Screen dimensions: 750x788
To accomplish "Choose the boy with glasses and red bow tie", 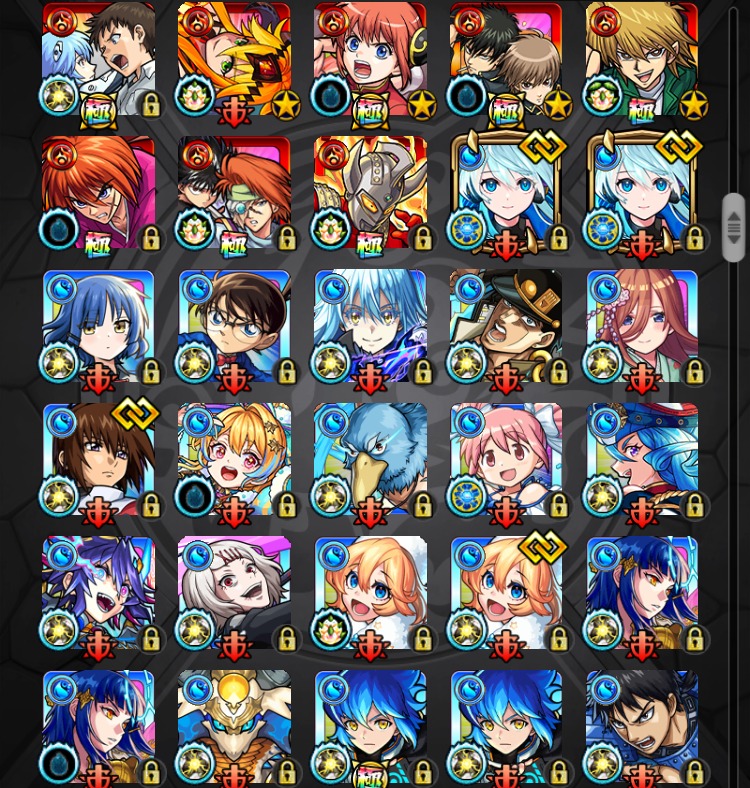I will (234, 326).
